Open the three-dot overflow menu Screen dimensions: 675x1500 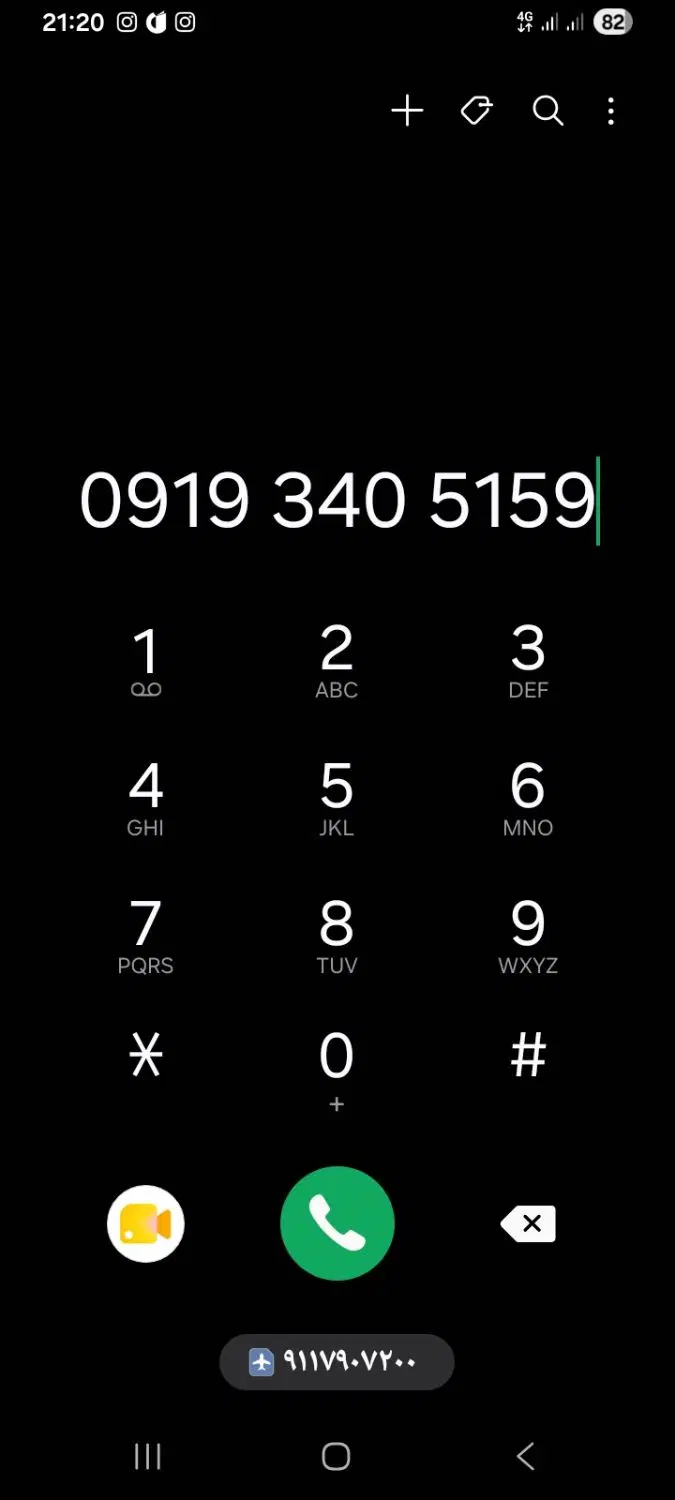(x=611, y=111)
